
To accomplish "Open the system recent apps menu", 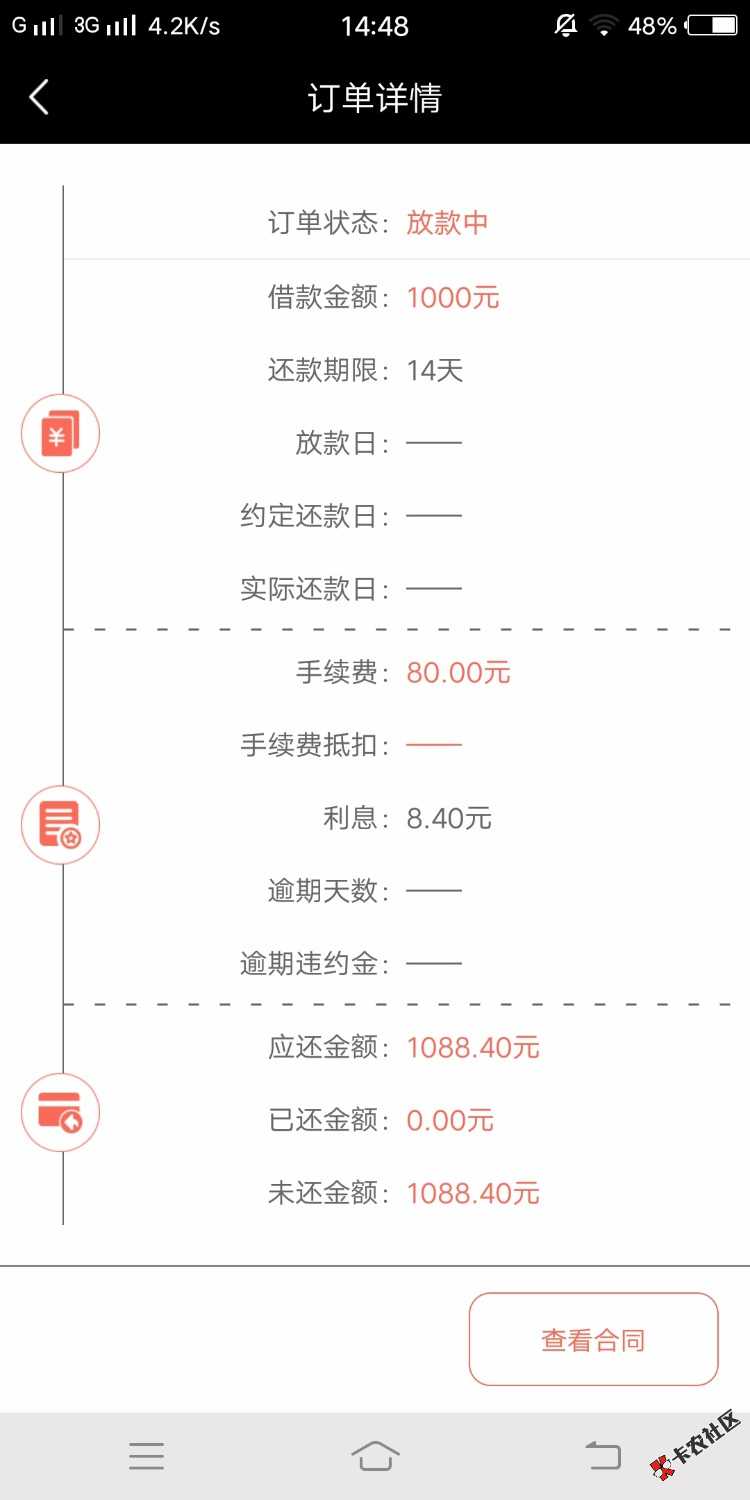I will tap(146, 1456).
